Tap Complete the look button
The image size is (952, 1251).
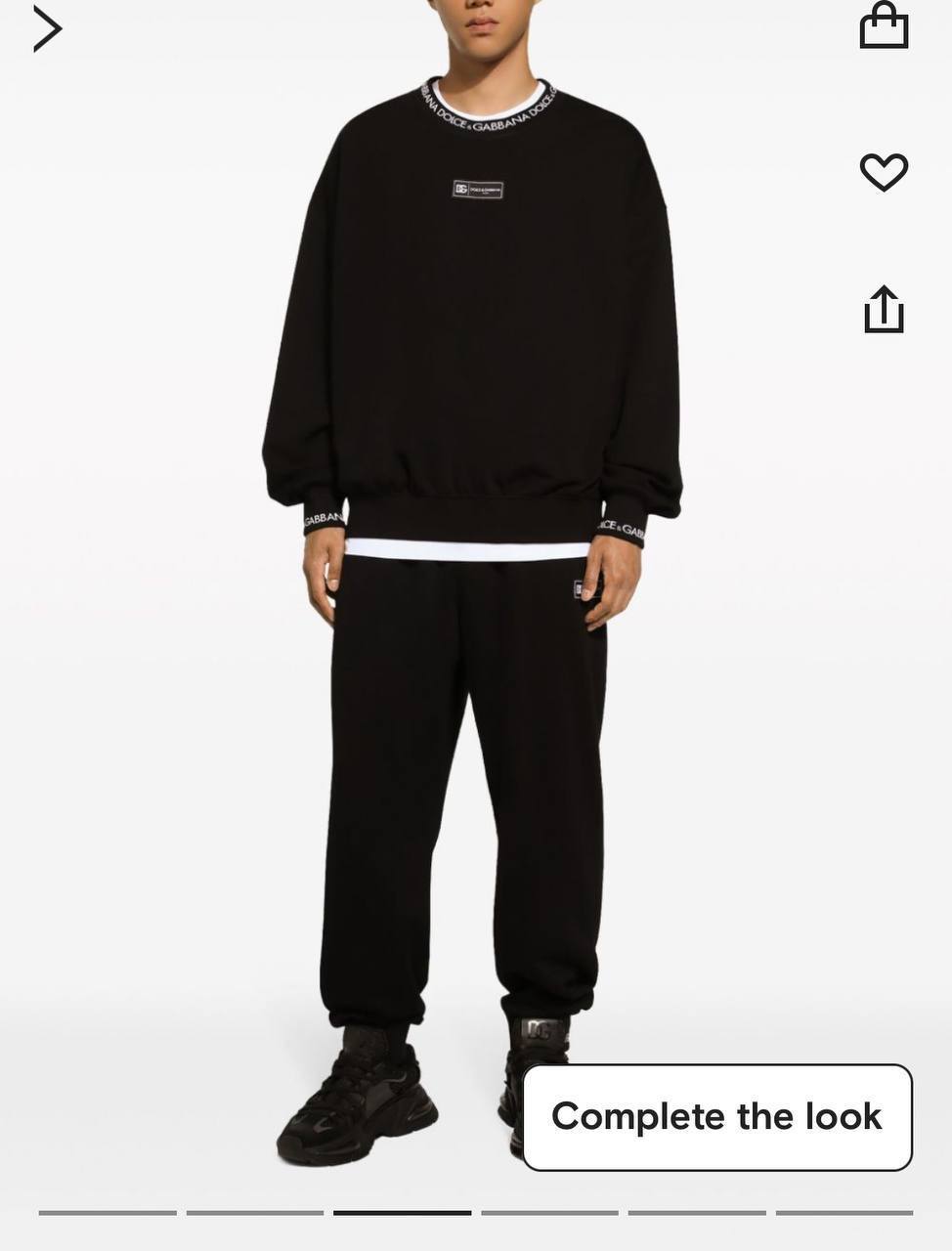click(716, 1117)
